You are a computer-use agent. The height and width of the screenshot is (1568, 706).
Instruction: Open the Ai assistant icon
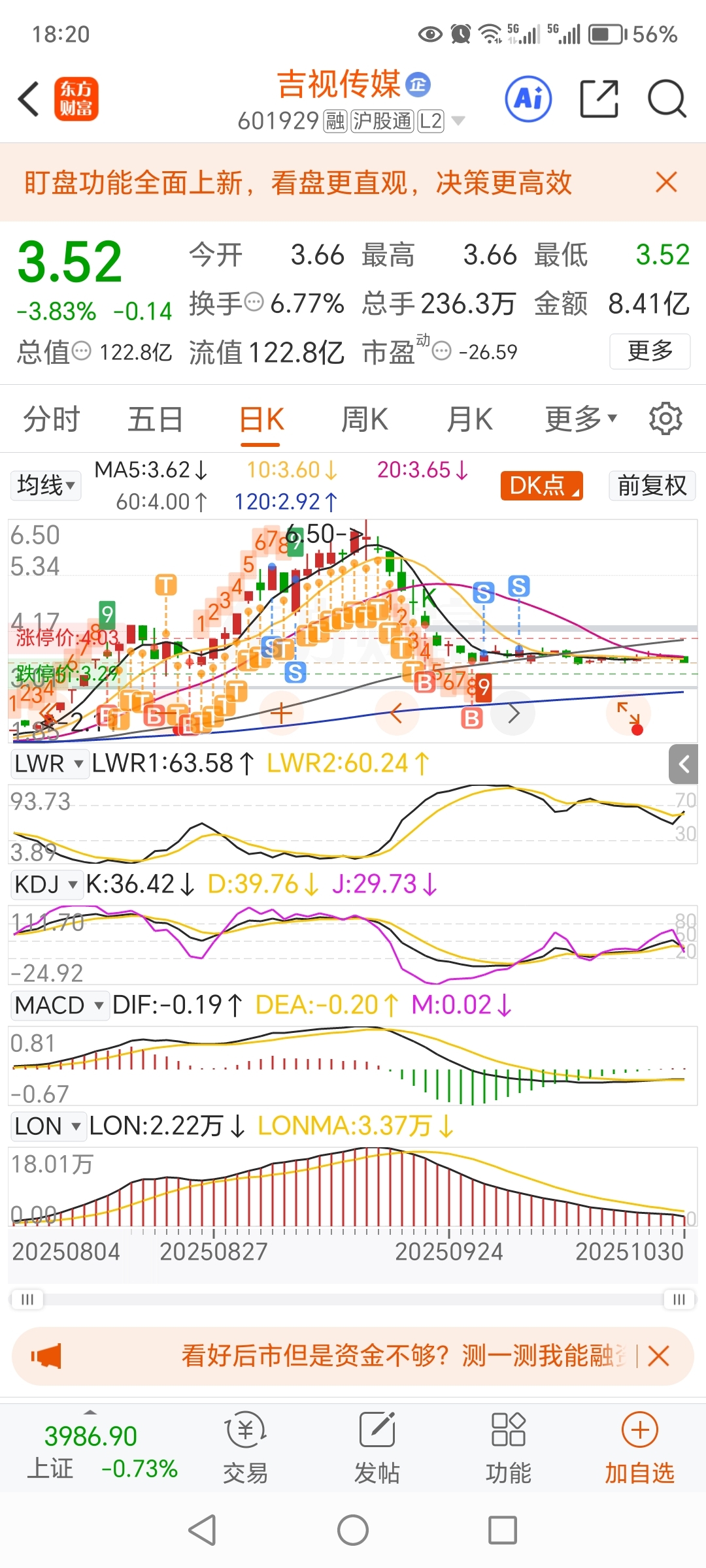528,99
